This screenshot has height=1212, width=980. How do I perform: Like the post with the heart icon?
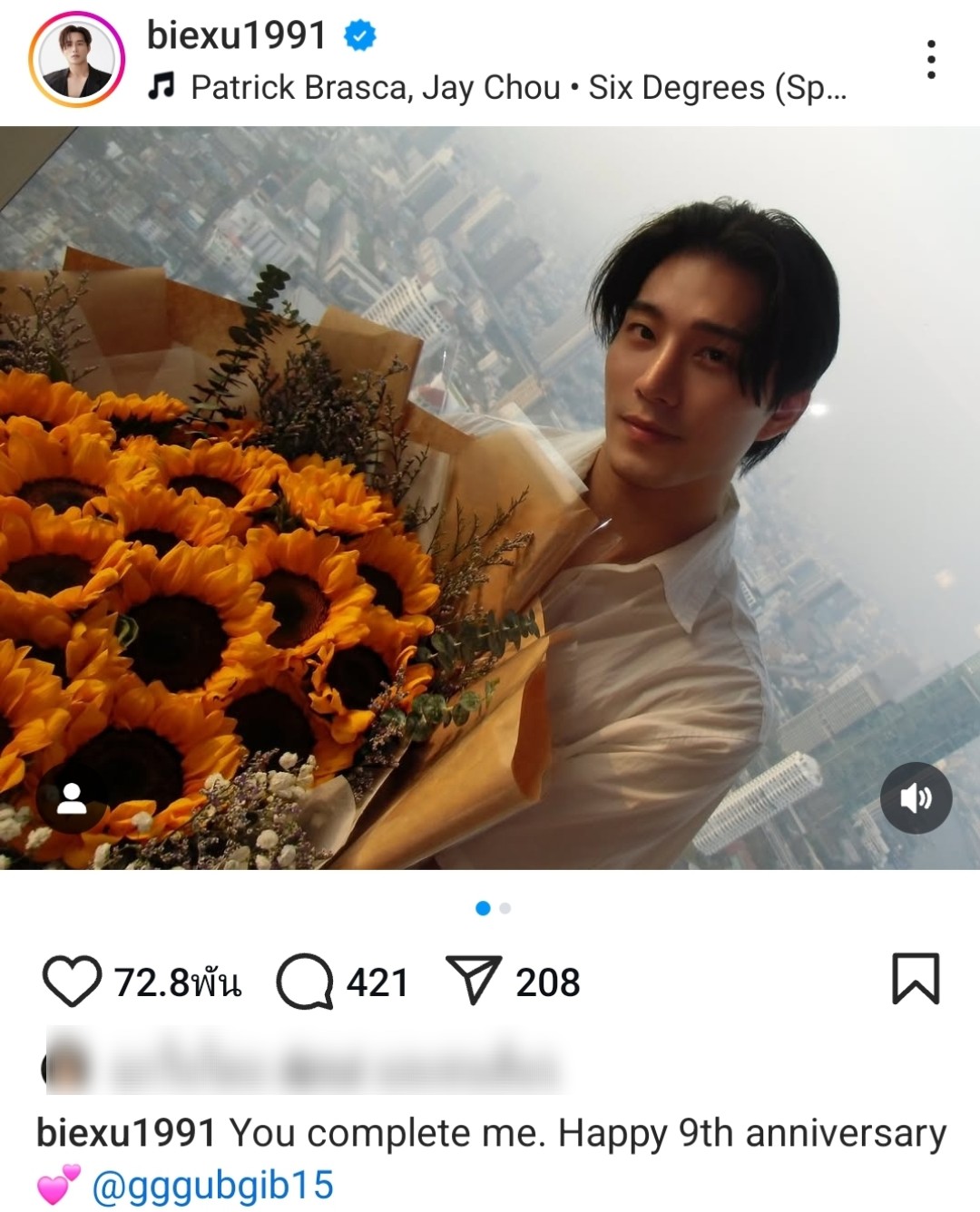72,982
